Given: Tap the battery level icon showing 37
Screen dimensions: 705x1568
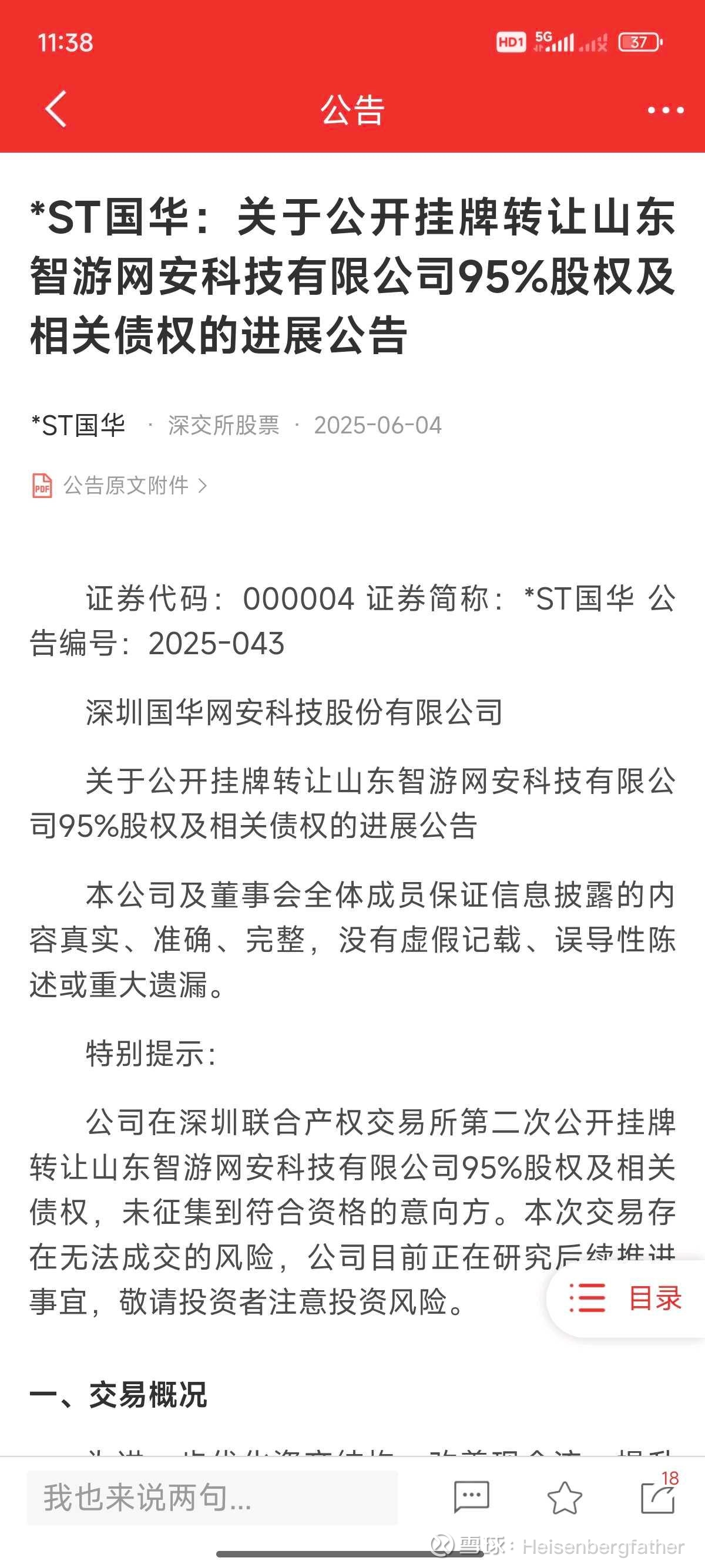Looking at the screenshot, I should (639, 41).
